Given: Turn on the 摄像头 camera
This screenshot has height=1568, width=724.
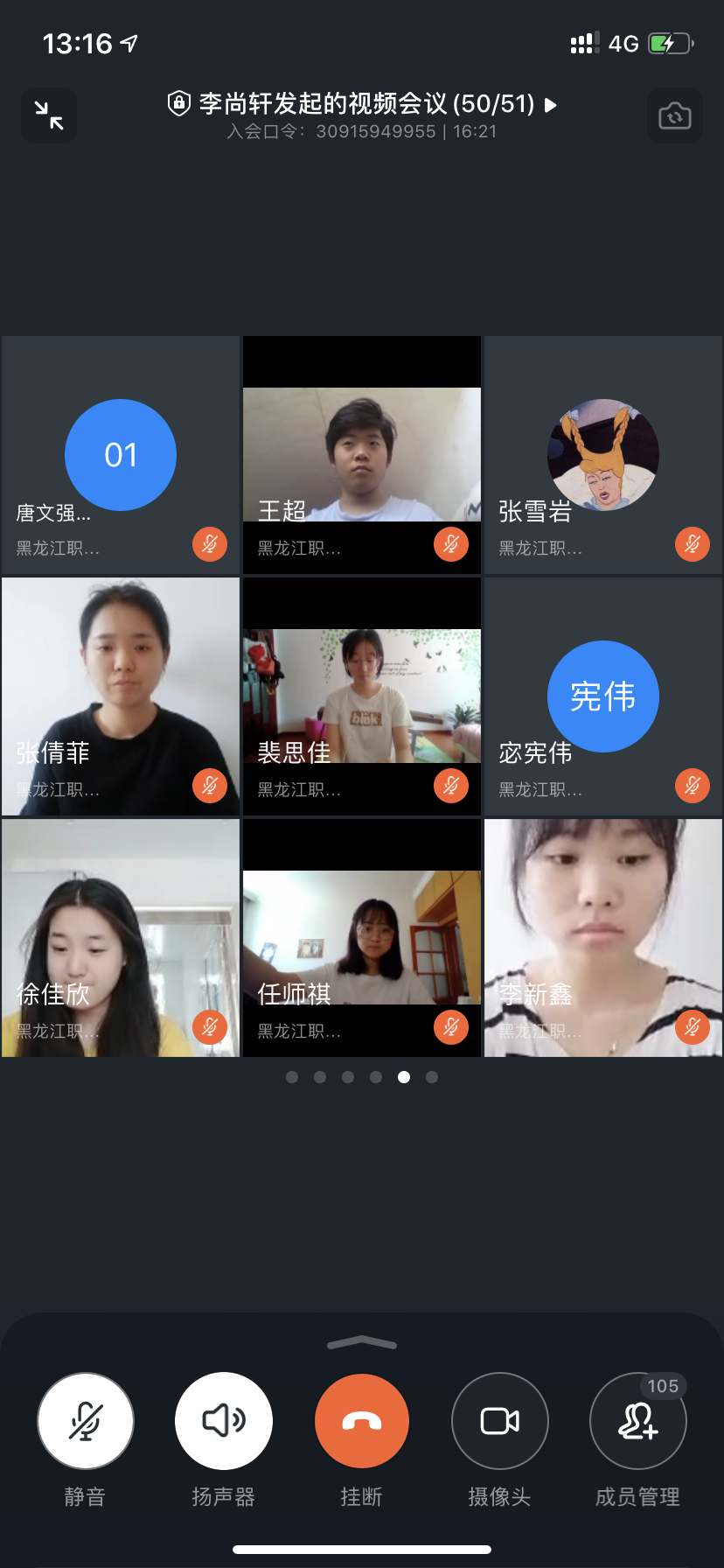Looking at the screenshot, I should pyautogui.click(x=500, y=1421).
